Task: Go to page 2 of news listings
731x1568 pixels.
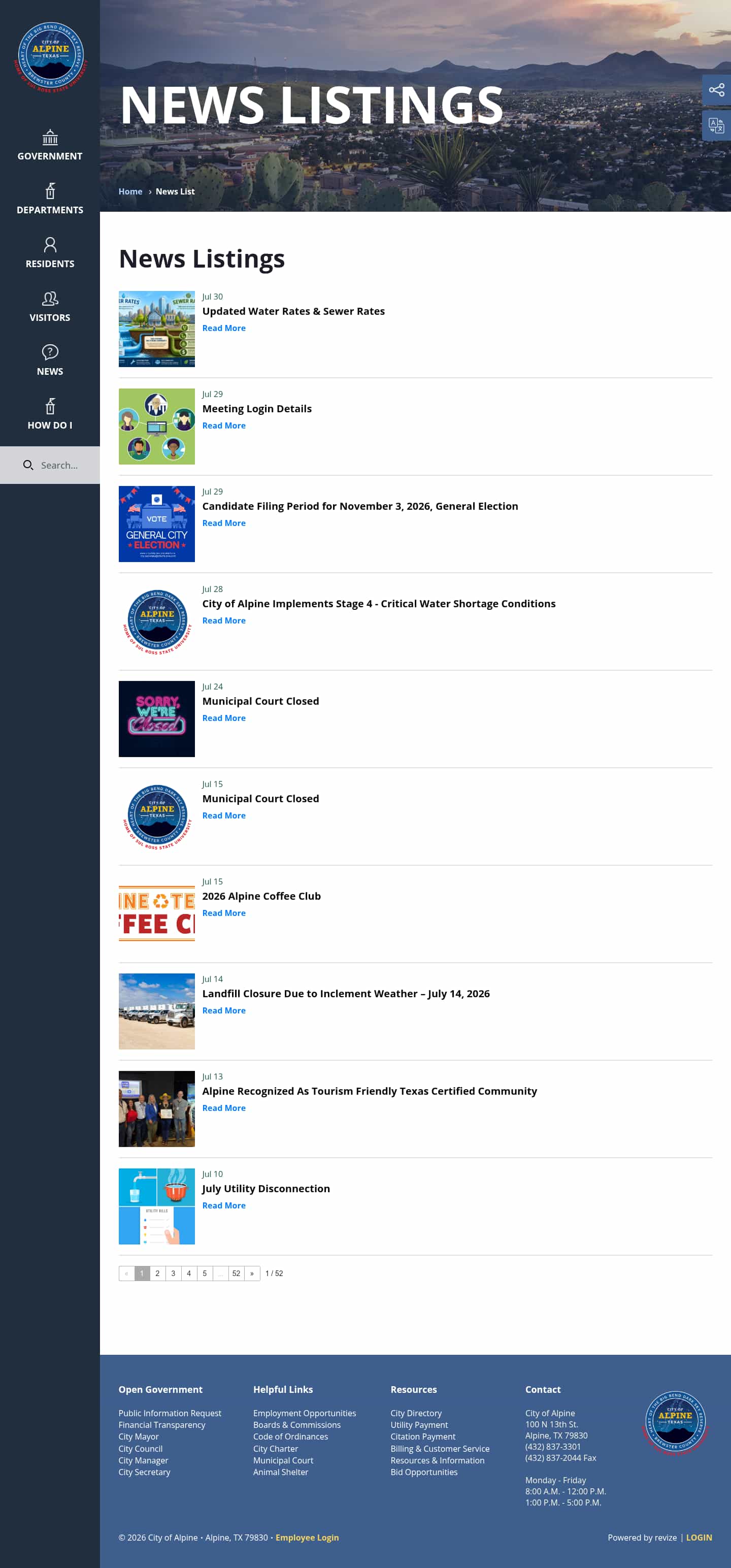Action: 158,1273
